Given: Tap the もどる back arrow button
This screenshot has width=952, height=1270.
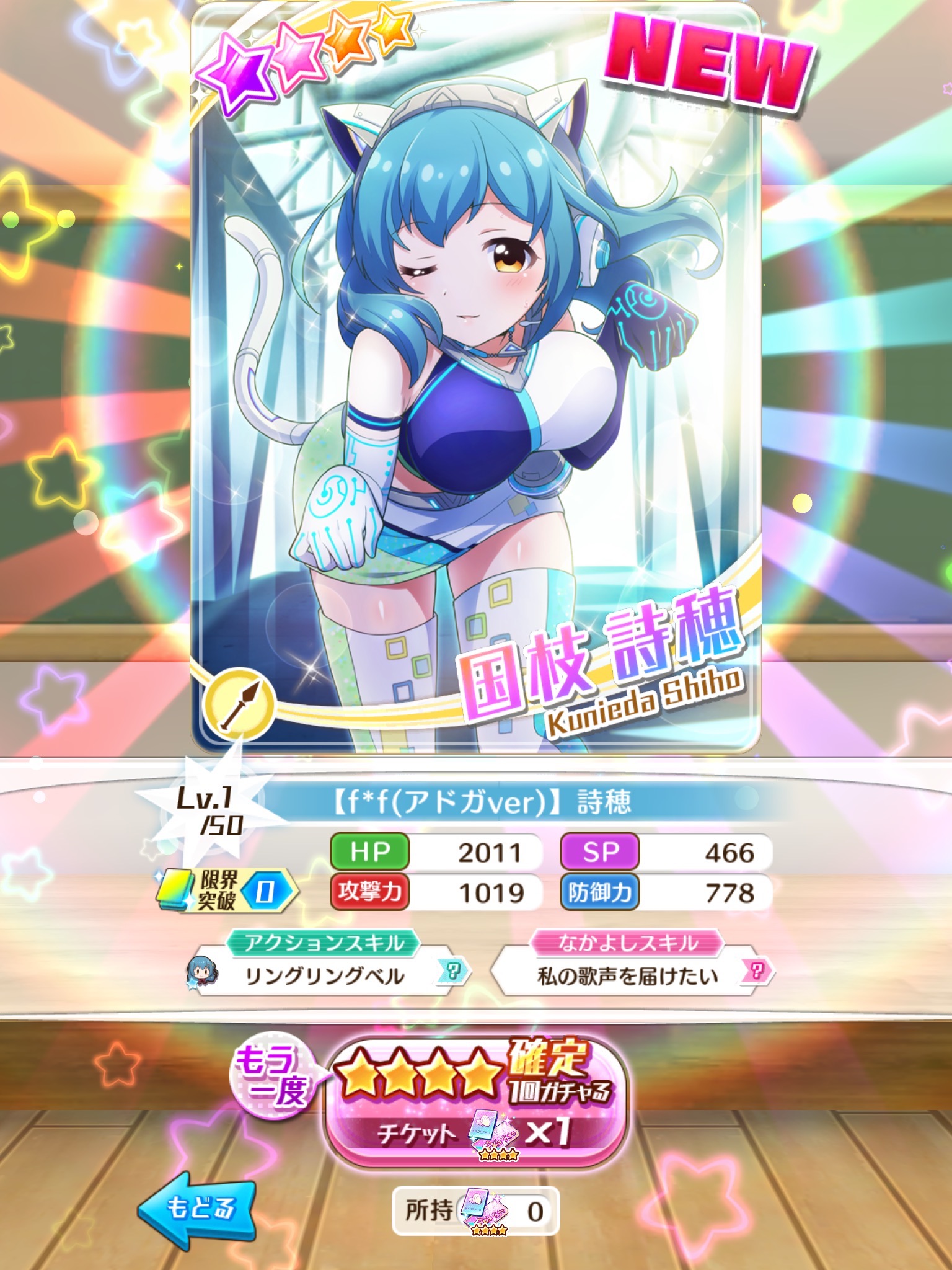Looking at the screenshot, I should (197, 1208).
